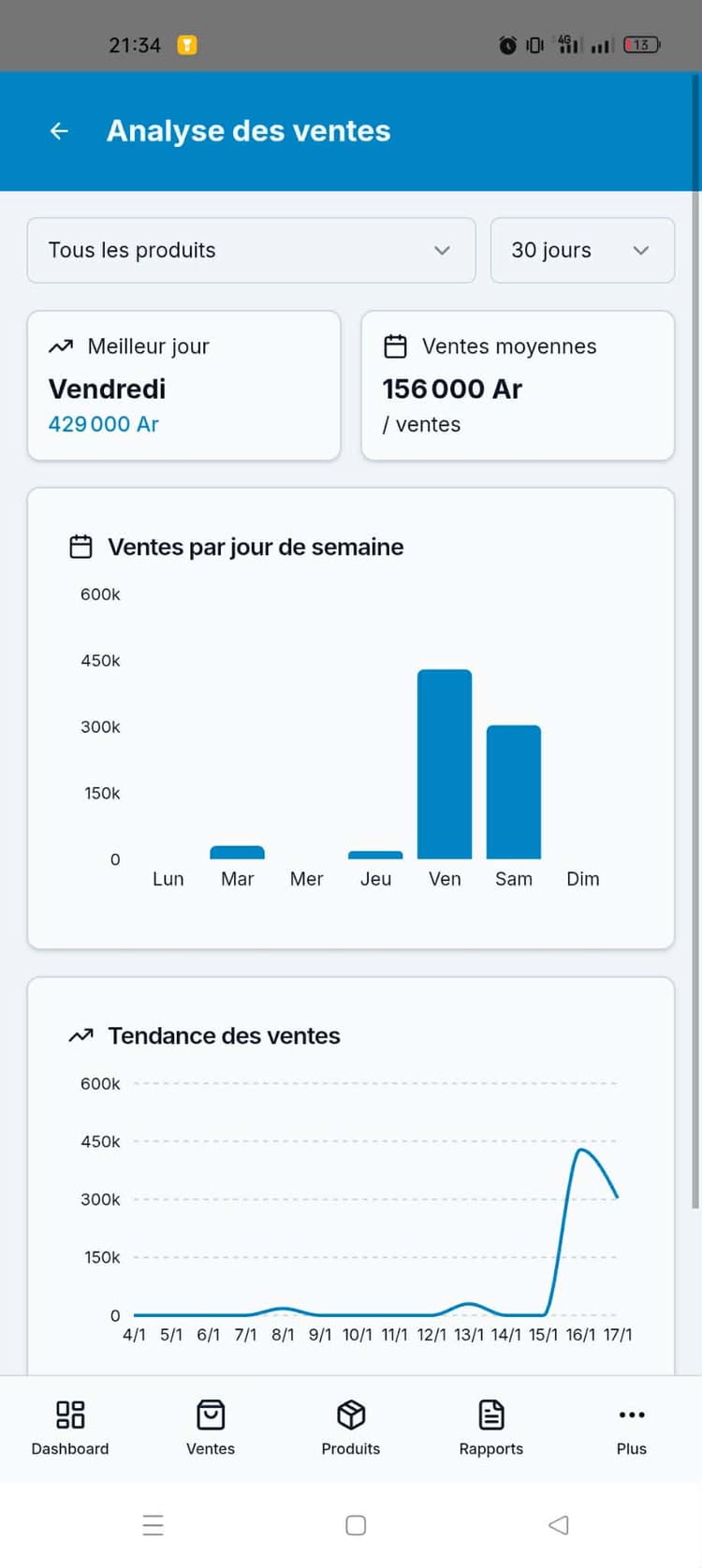Image resolution: width=702 pixels, height=1568 pixels.
Task: Click the calendar icon of Ventes par jour
Action: coord(81,546)
